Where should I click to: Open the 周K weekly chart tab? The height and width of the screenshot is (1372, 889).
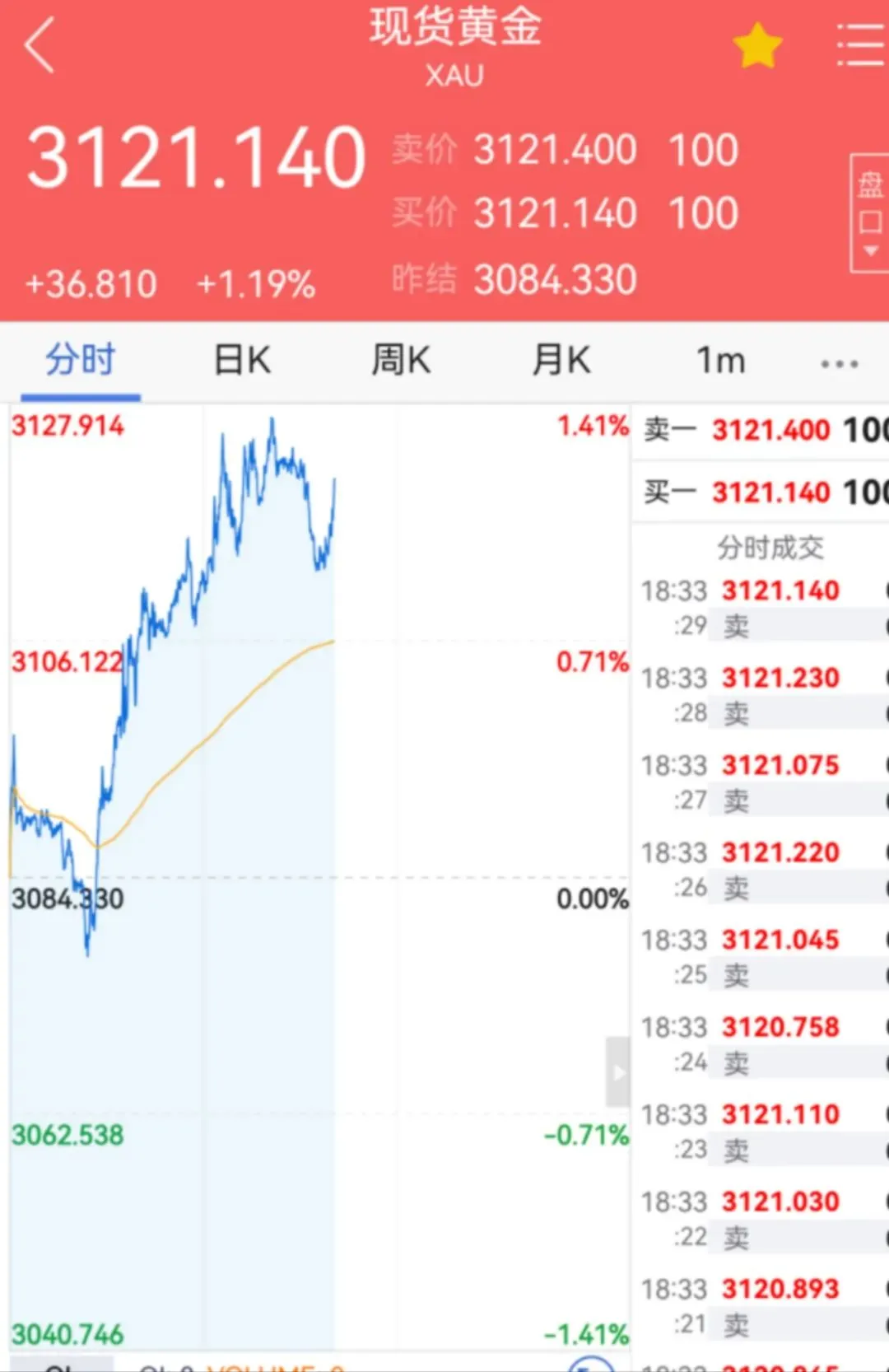400,360
